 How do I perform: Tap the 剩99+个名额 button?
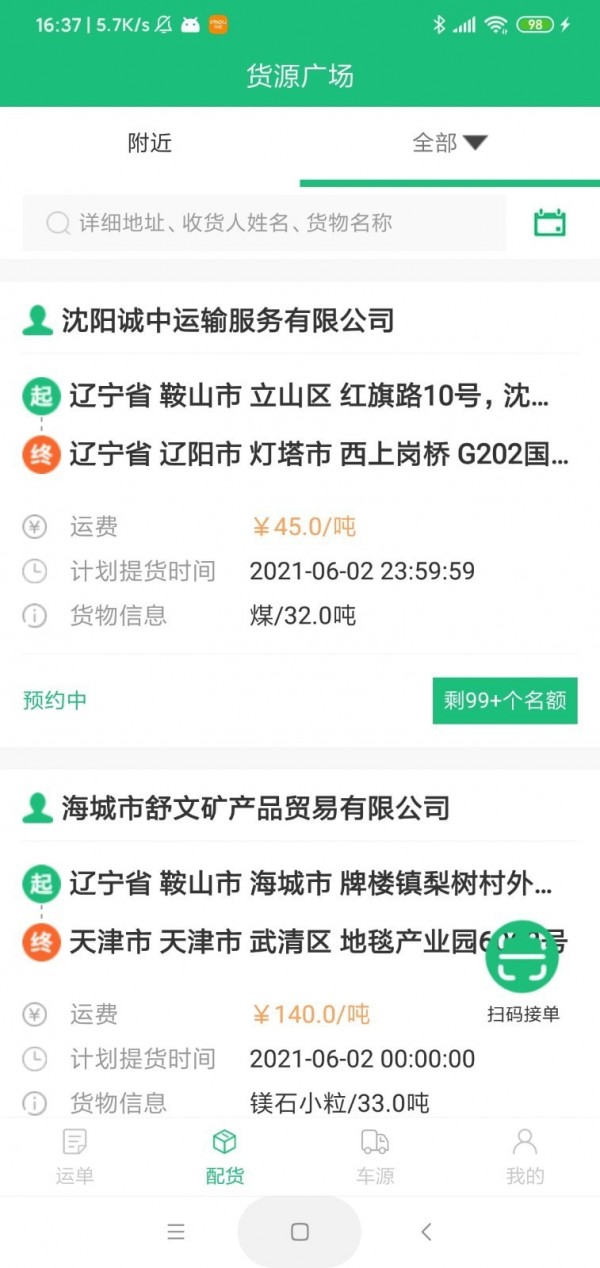505,700
